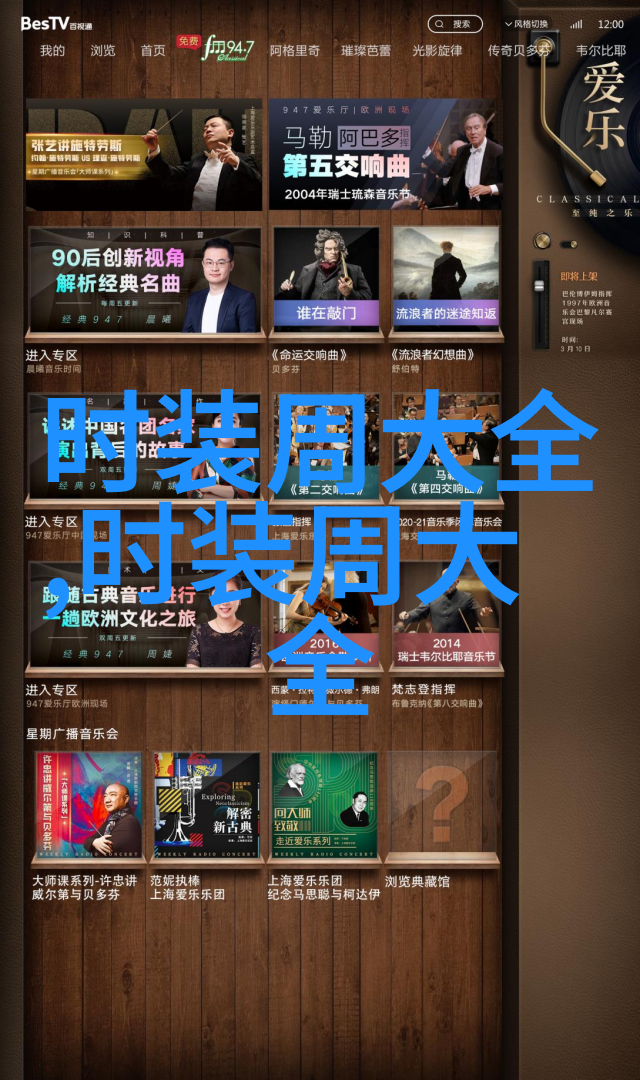
Task: Open the 网络切换 network switcher
Action: tap(526, 23)
